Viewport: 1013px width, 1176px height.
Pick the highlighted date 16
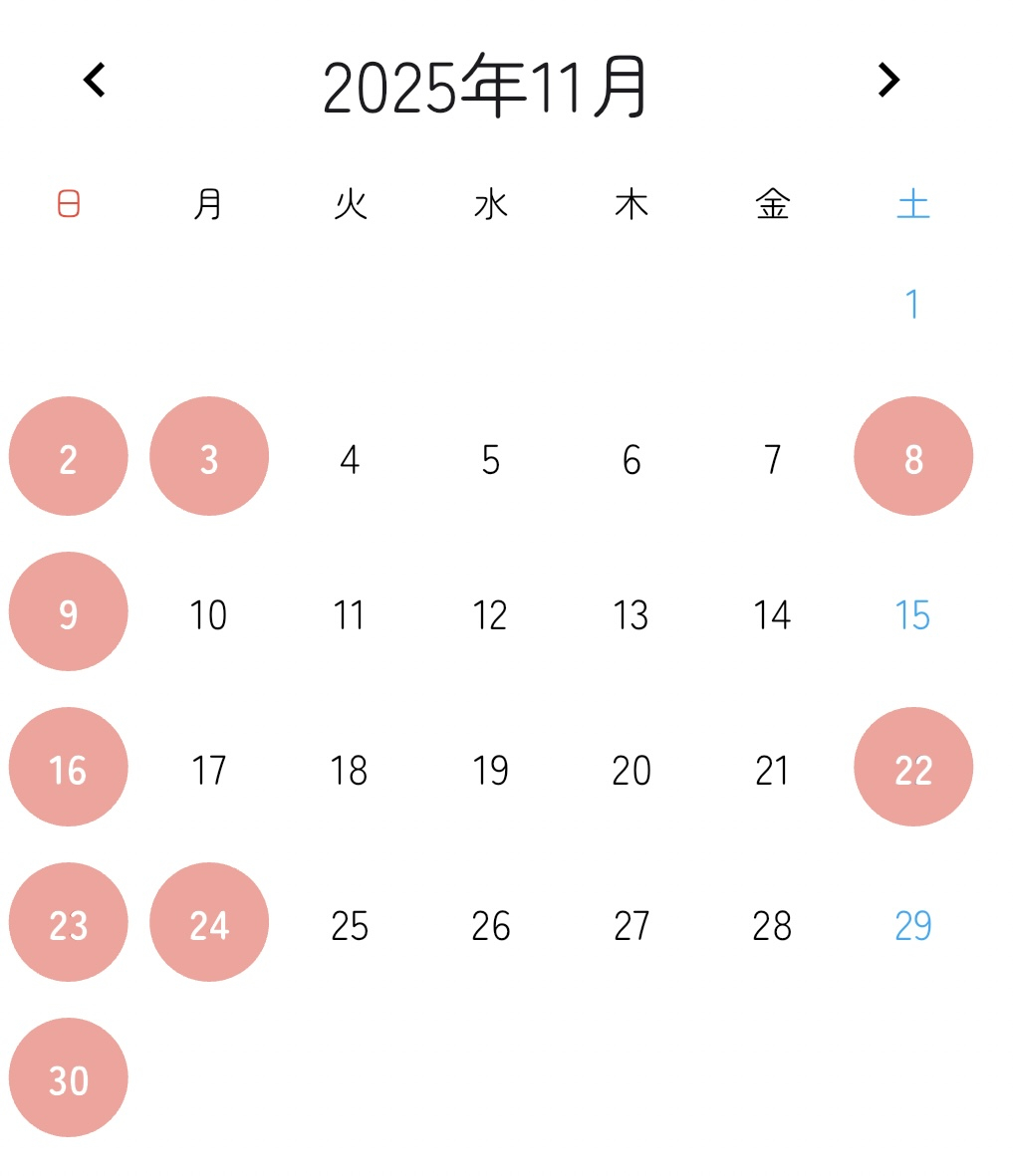tap(69, 768)
